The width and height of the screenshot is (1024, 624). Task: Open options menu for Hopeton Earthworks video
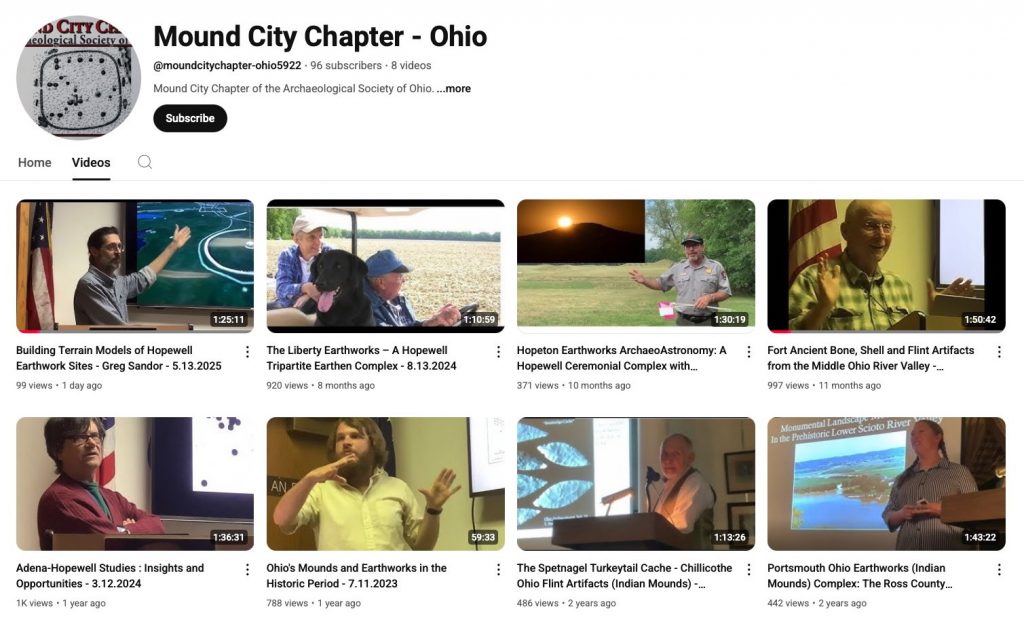tap(748, 352)
